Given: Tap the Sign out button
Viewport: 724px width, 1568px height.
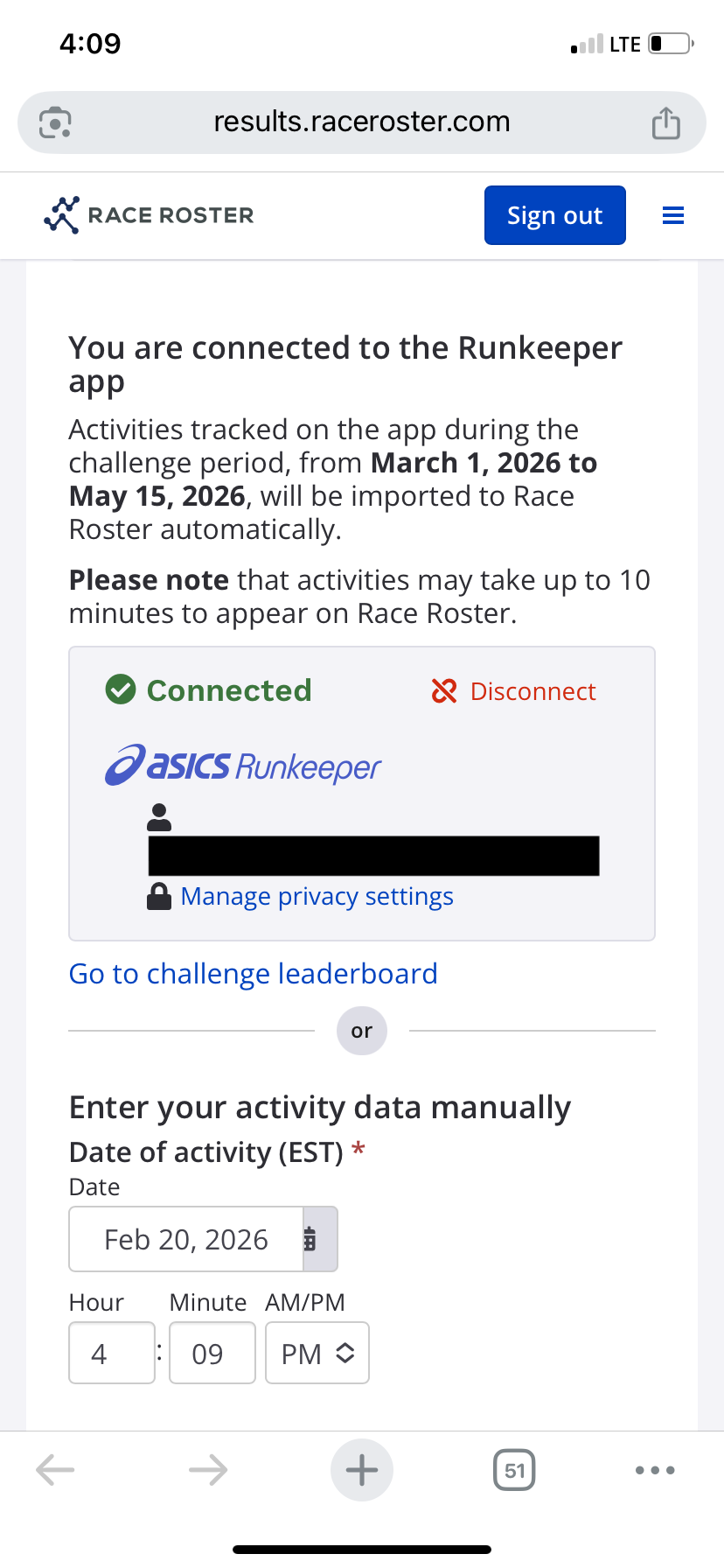Looking at the screenshot, I should (554, 215).
